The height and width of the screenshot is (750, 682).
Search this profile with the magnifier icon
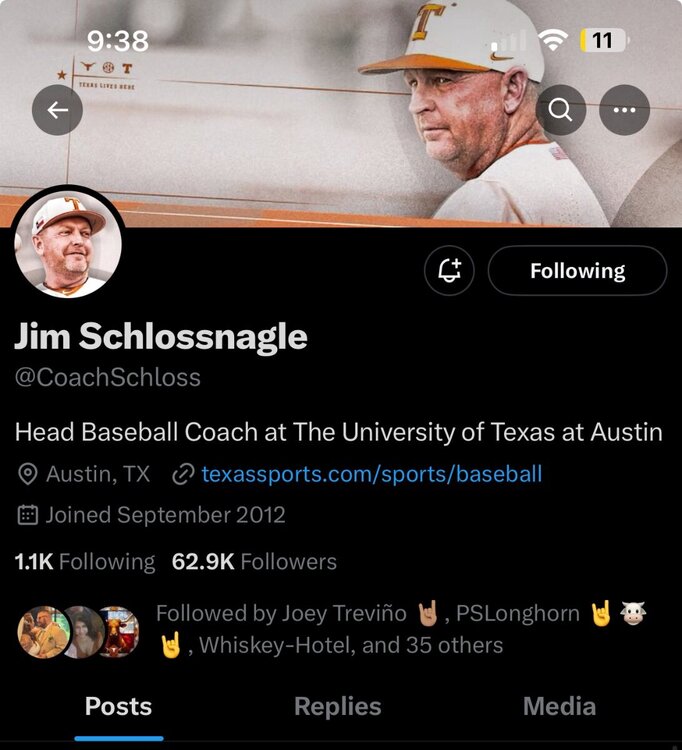pos(561,110)
